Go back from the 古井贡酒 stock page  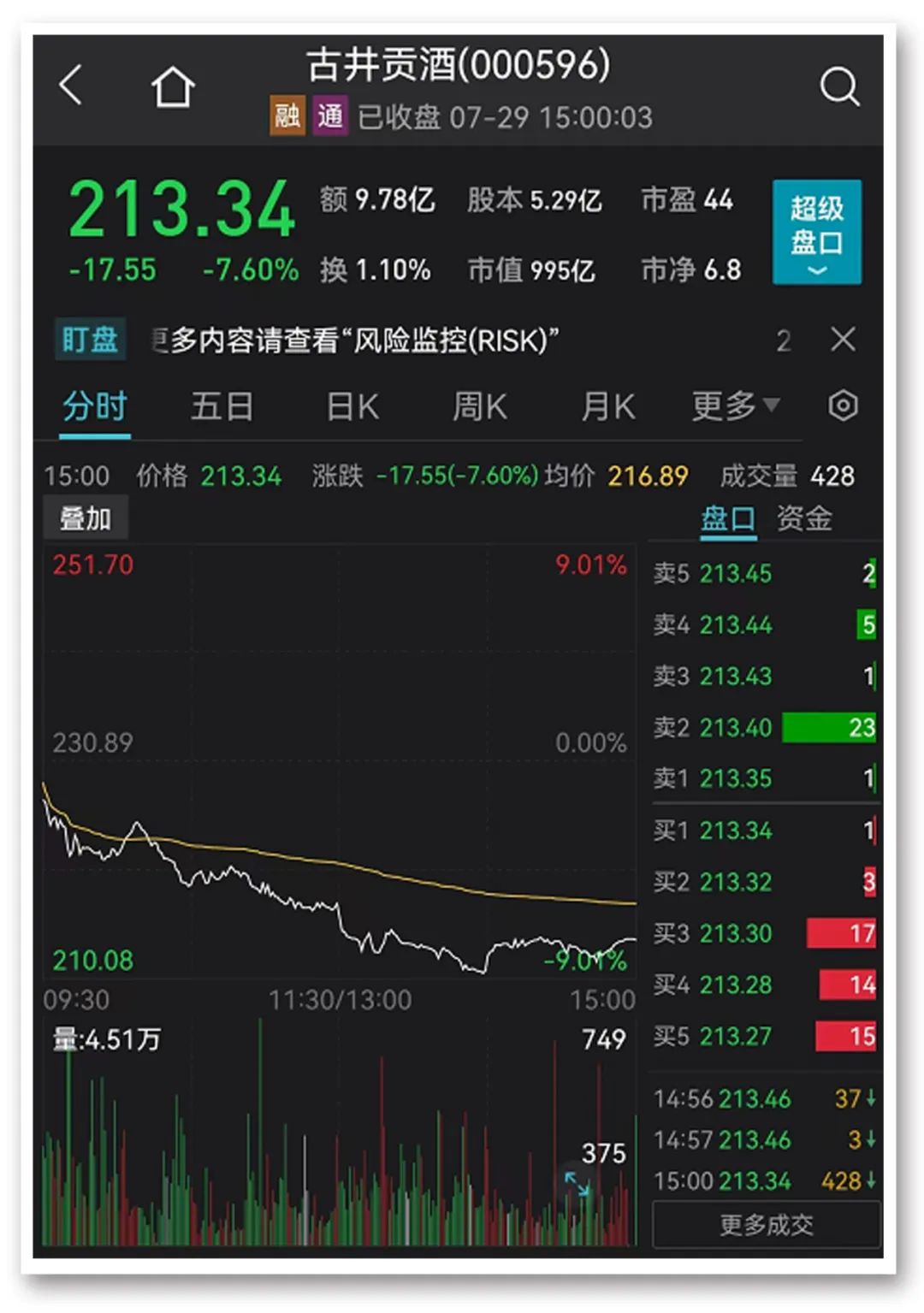pos(72,86)
